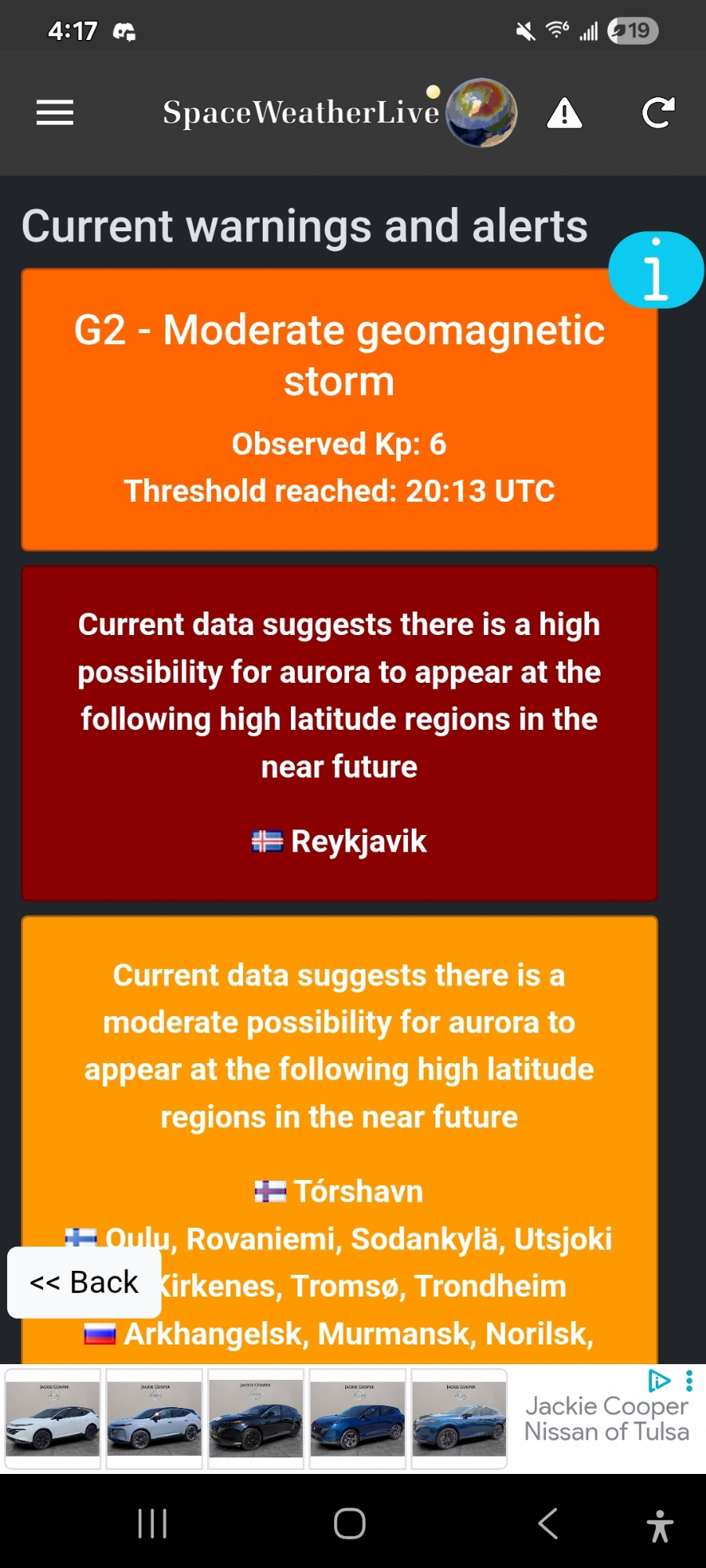This screenshot has width=706, height=1568.
Task: Go back using the system back arrow
Action: (x=548, y=1523)
